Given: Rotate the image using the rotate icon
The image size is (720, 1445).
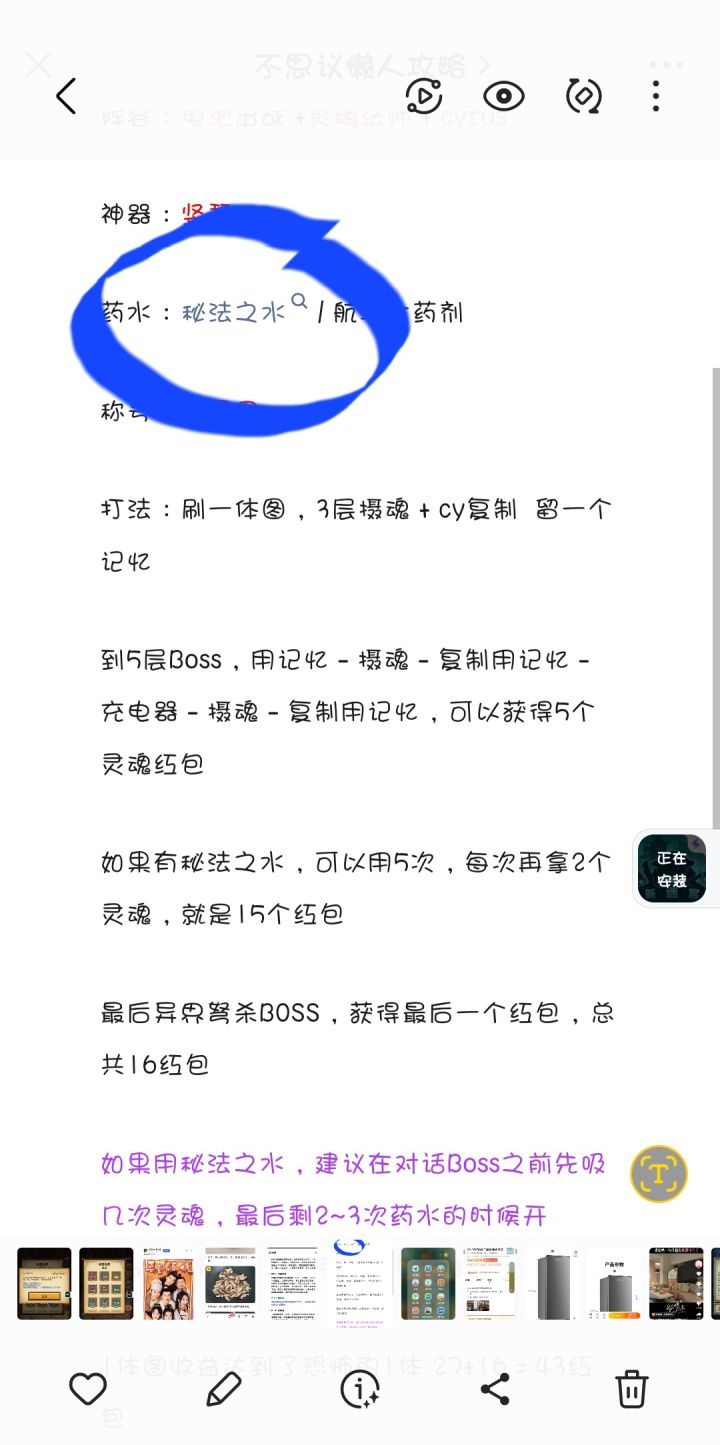Looking at the screenshot, I should pyautogui.click(x=584, y=96).
